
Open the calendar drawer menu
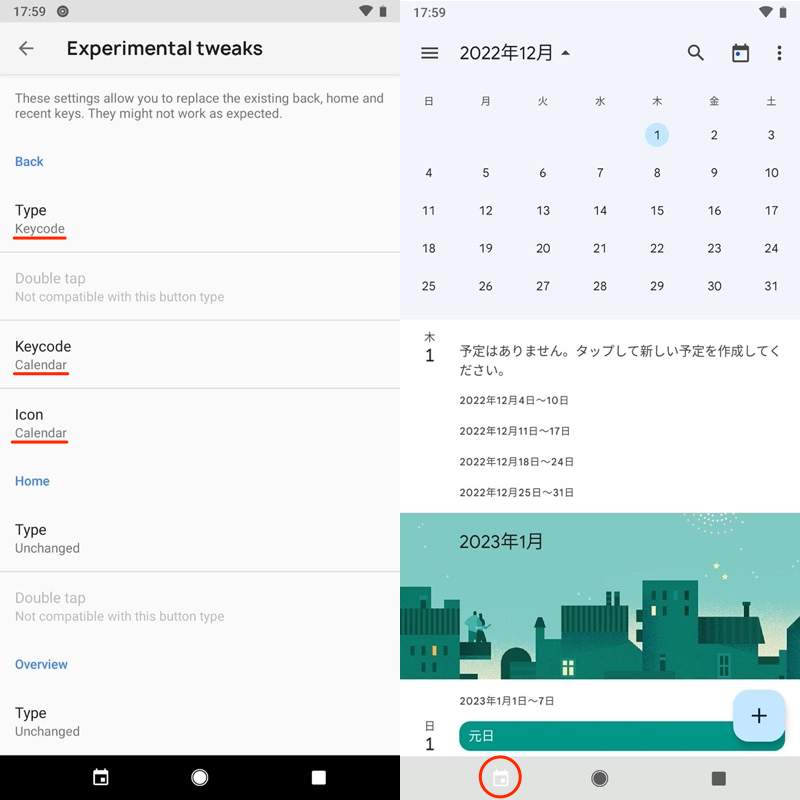pyautogui.click(x=430, y=53)
